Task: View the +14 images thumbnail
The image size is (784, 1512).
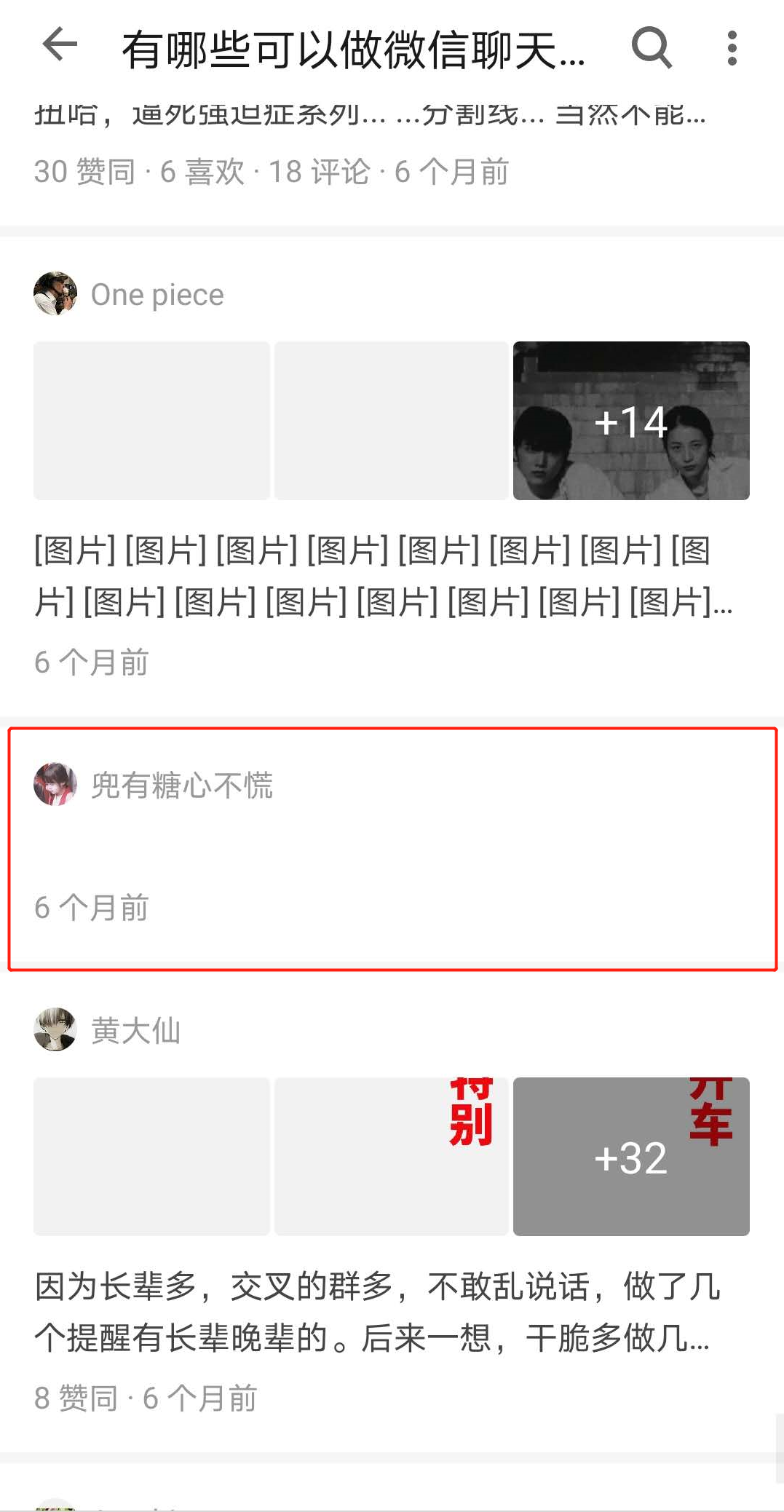Action: tap(631, 421)
